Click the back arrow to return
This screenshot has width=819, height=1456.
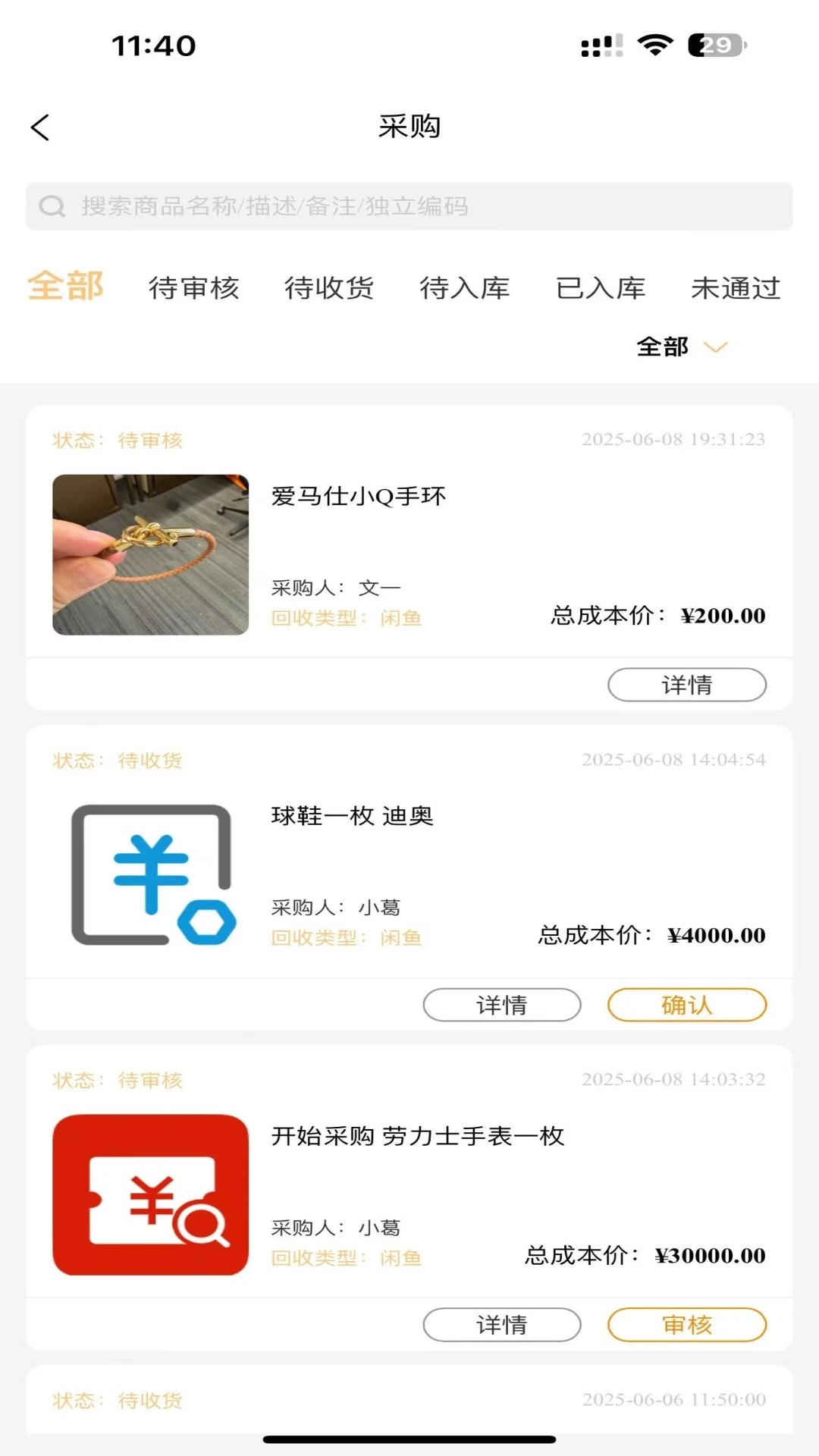[39, 127]
